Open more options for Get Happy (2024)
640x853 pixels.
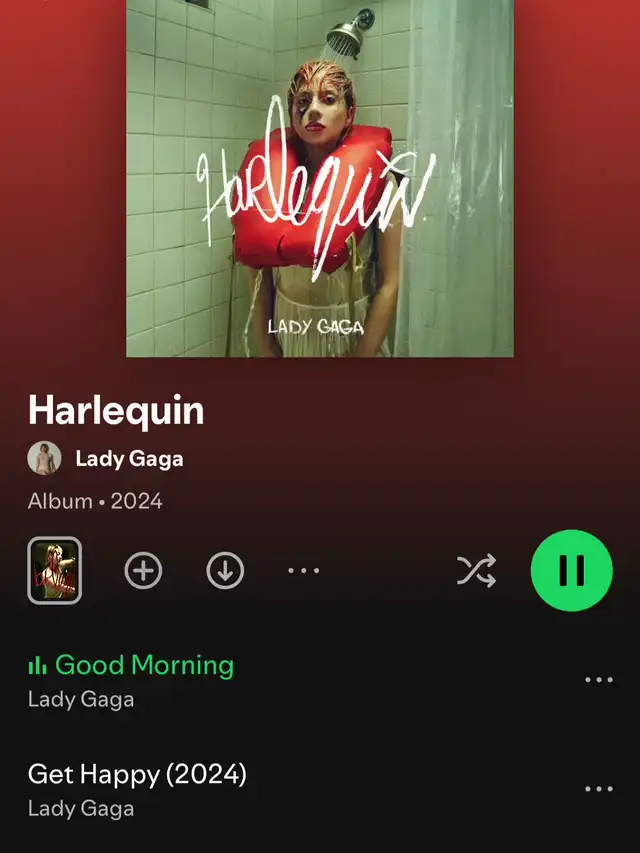[599, 789]
